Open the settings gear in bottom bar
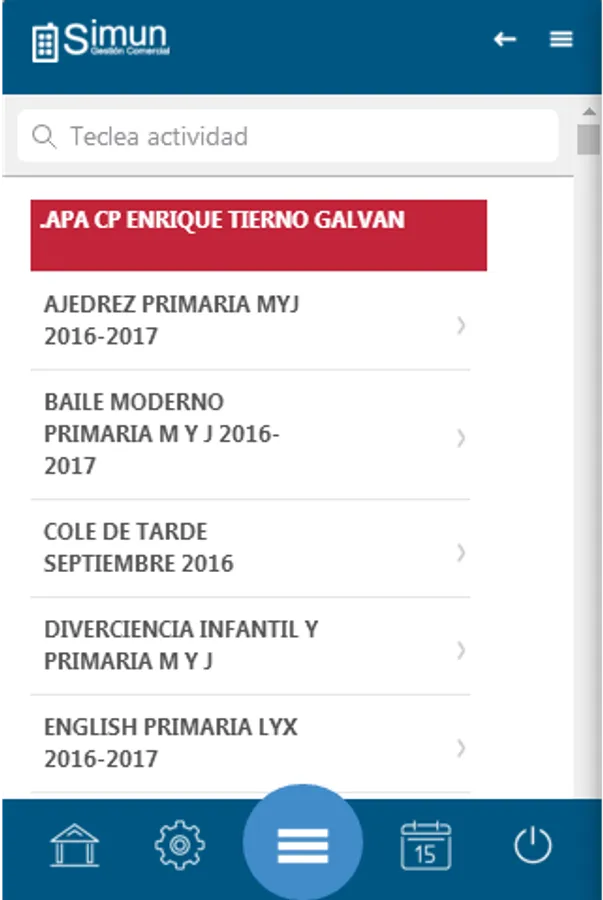 180,845
